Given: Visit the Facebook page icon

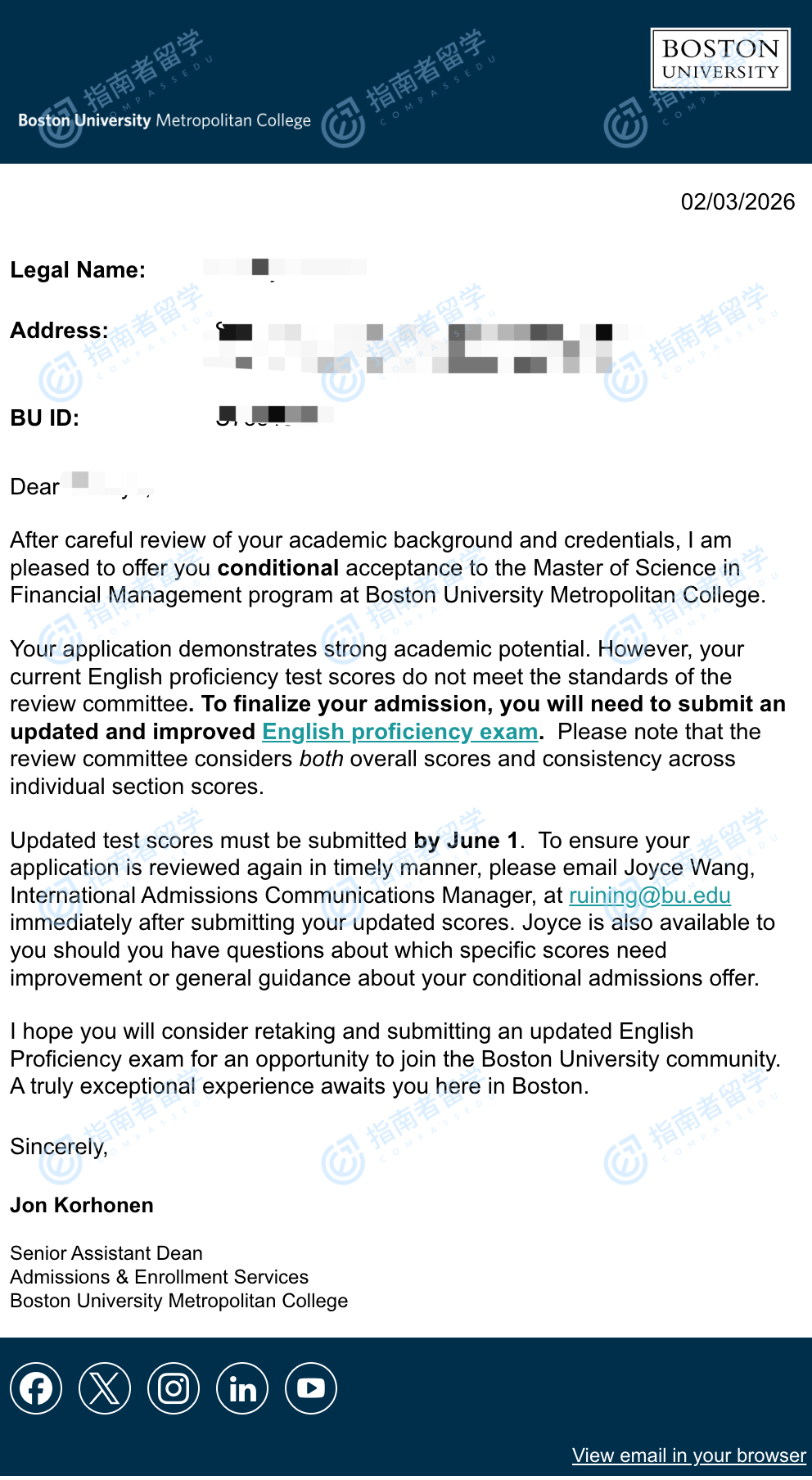Looking at the screenshot, I should [x=36, y=1388].
